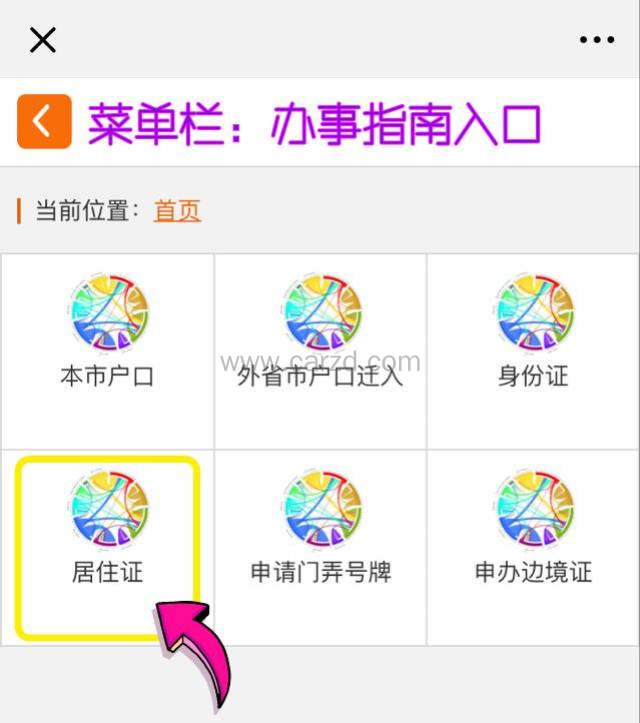Go back with the orange arrow button
The width and height of the screenshot is (640, 723).
[44, 121]
